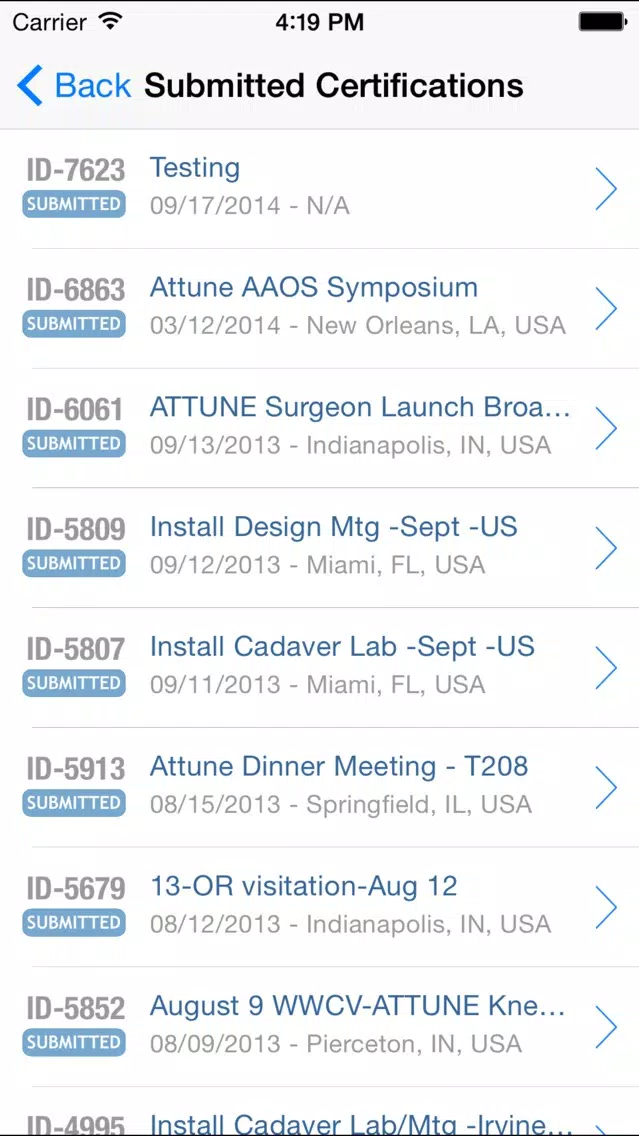Open the Testing certification ID-7623
The height and width of the screenshot is (1136, 639).
coord(320,189)
